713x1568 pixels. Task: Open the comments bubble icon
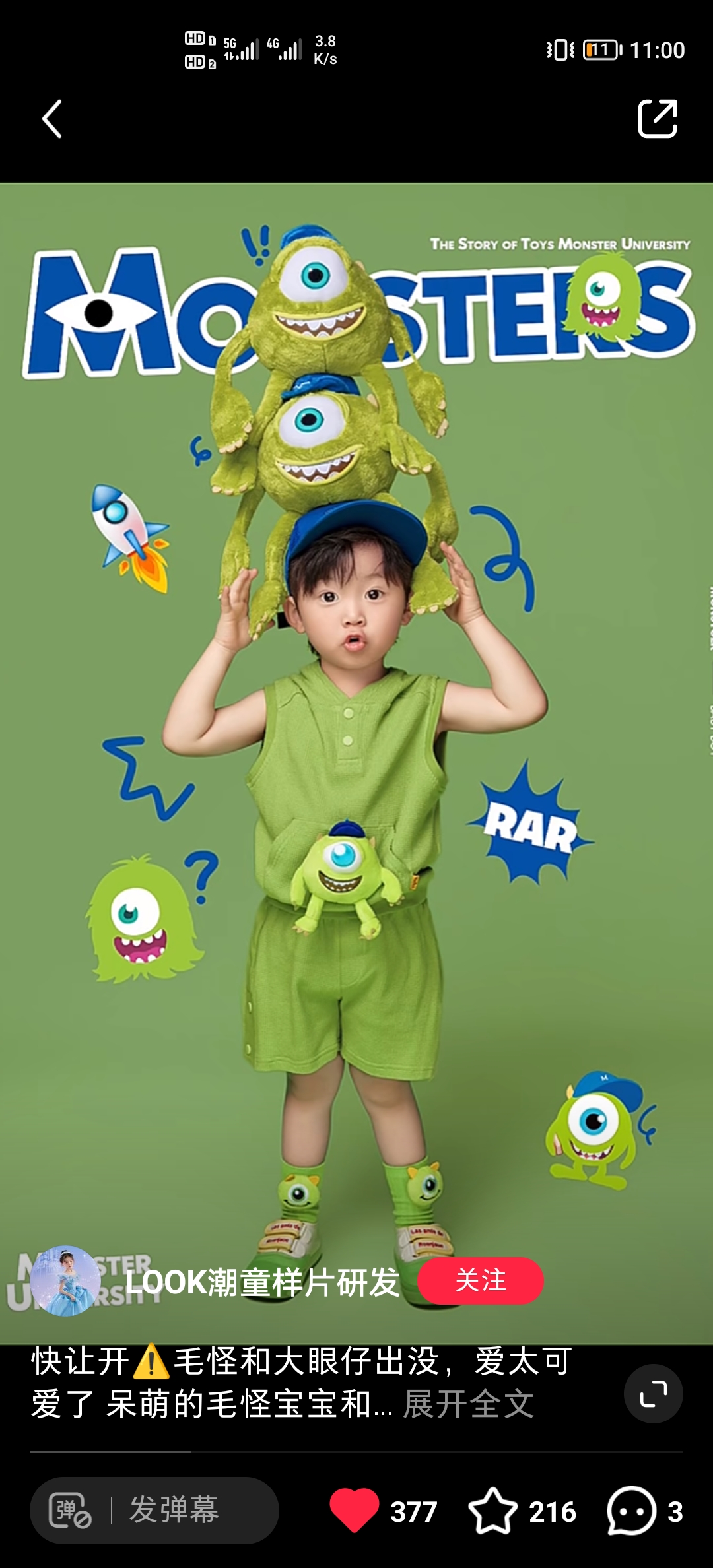(x=631, y=1510)
